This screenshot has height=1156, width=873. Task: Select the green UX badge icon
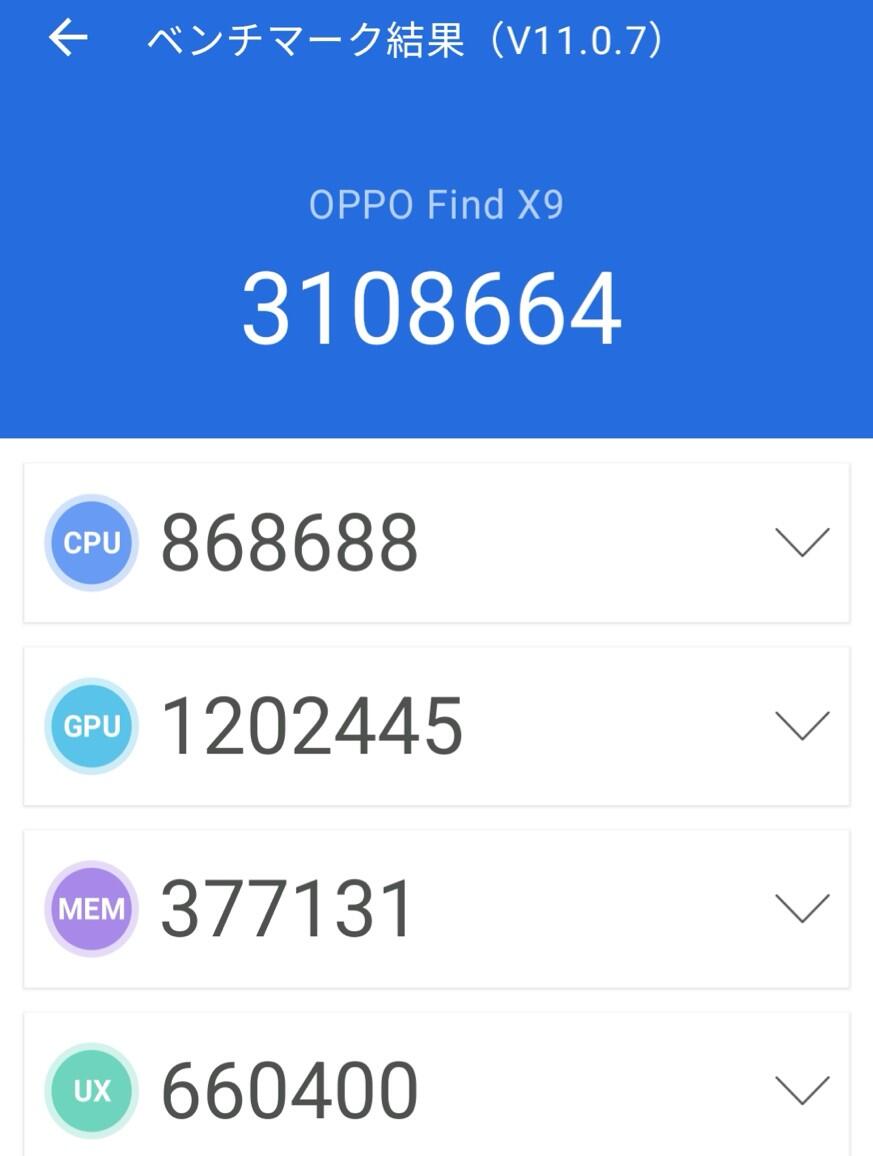click(x=91, y=1089)
